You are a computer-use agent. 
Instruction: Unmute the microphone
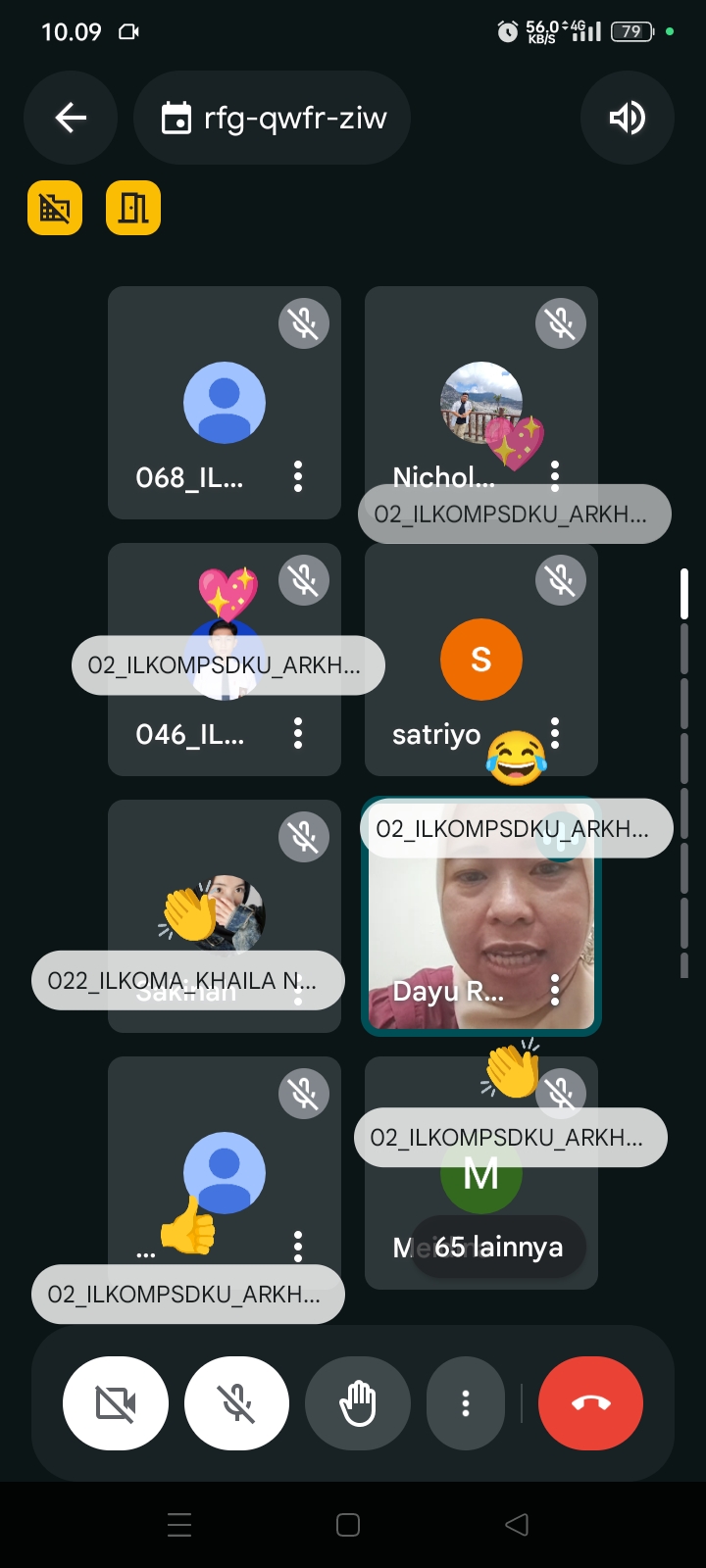click(x=236, y=1403)
